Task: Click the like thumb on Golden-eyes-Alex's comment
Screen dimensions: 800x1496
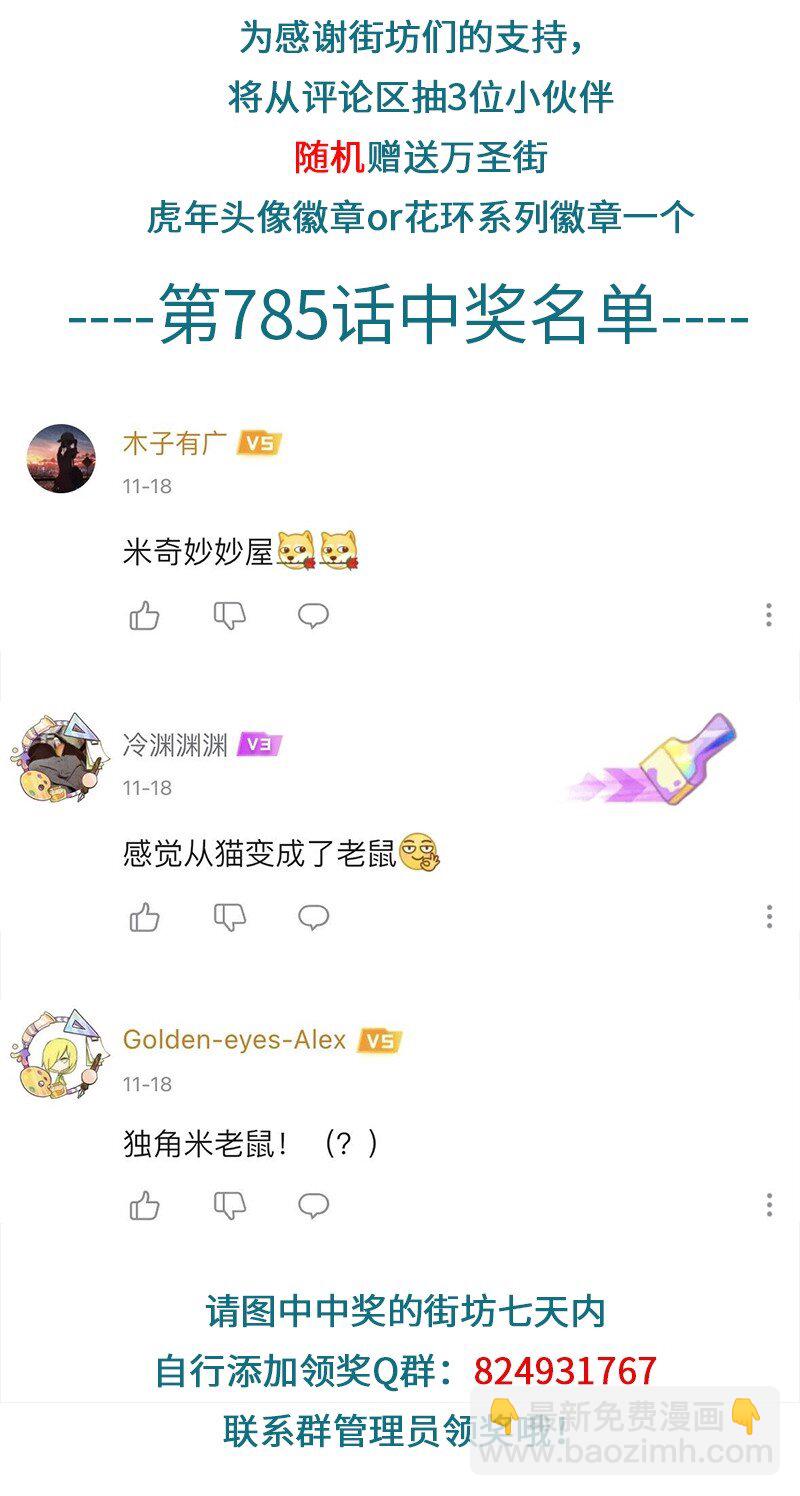Action: 144,1206
